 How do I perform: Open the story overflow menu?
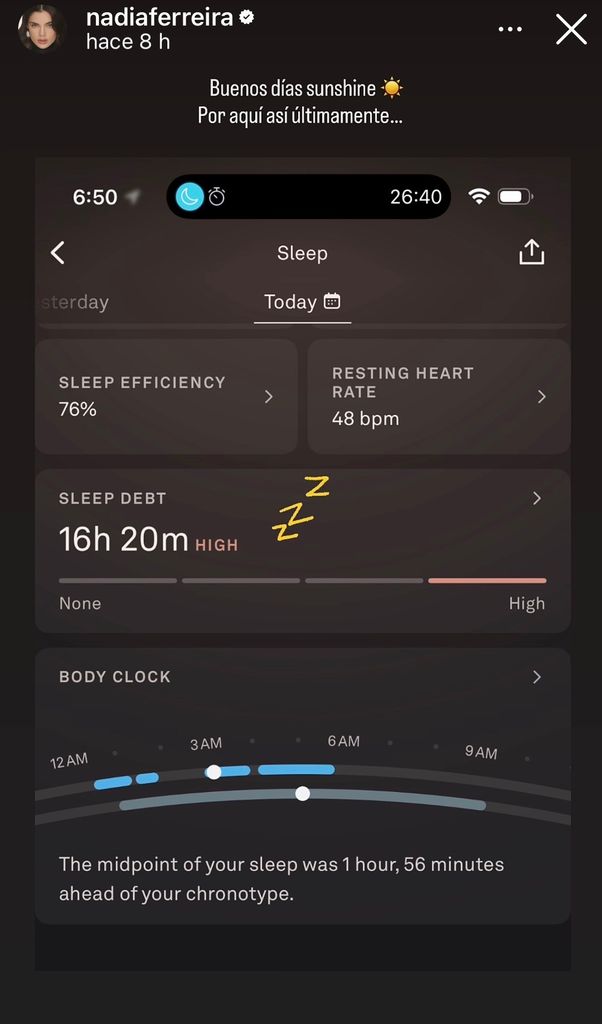tap(510, 30)
